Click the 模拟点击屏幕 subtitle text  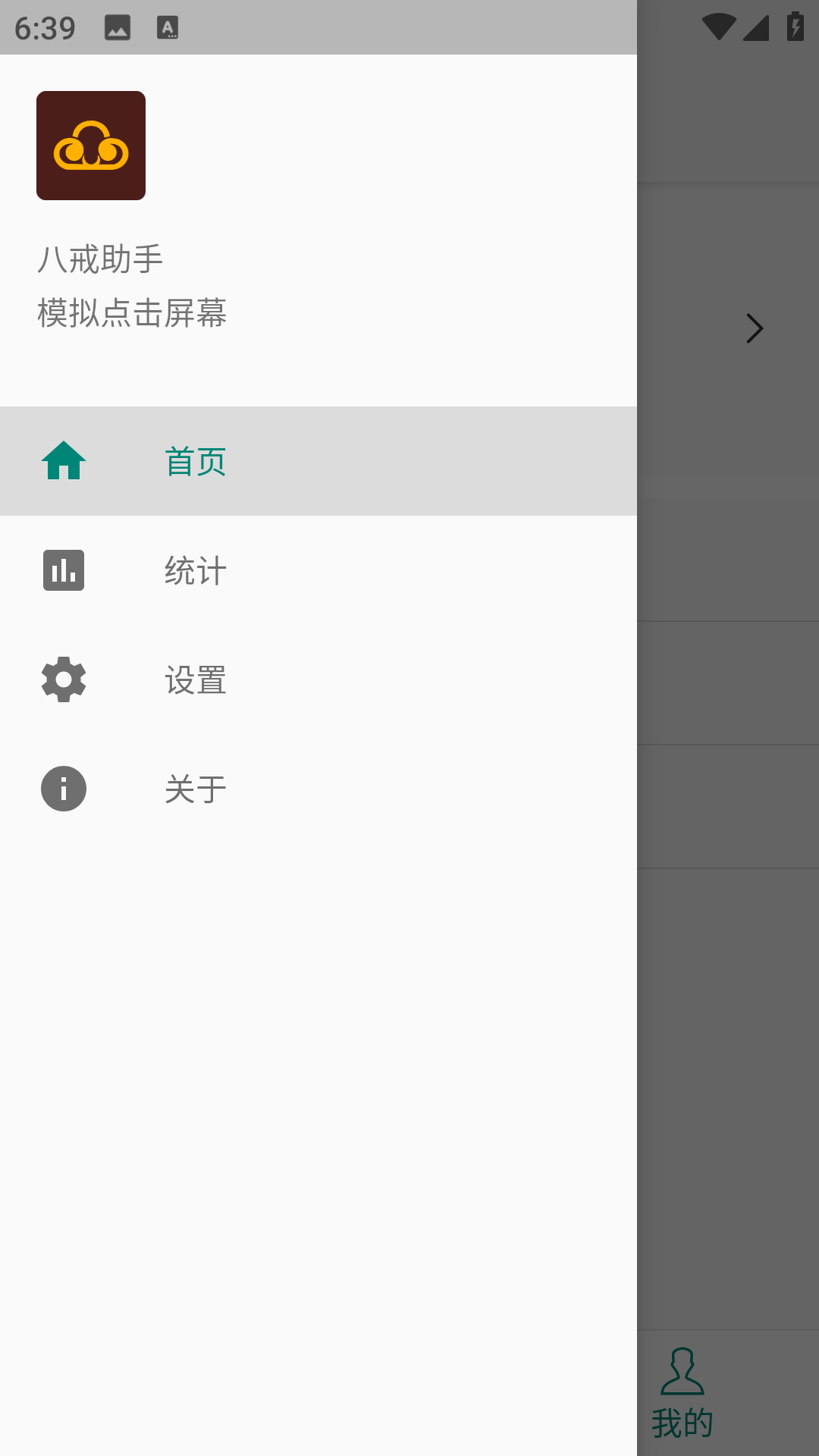click(x=130, y=312)
